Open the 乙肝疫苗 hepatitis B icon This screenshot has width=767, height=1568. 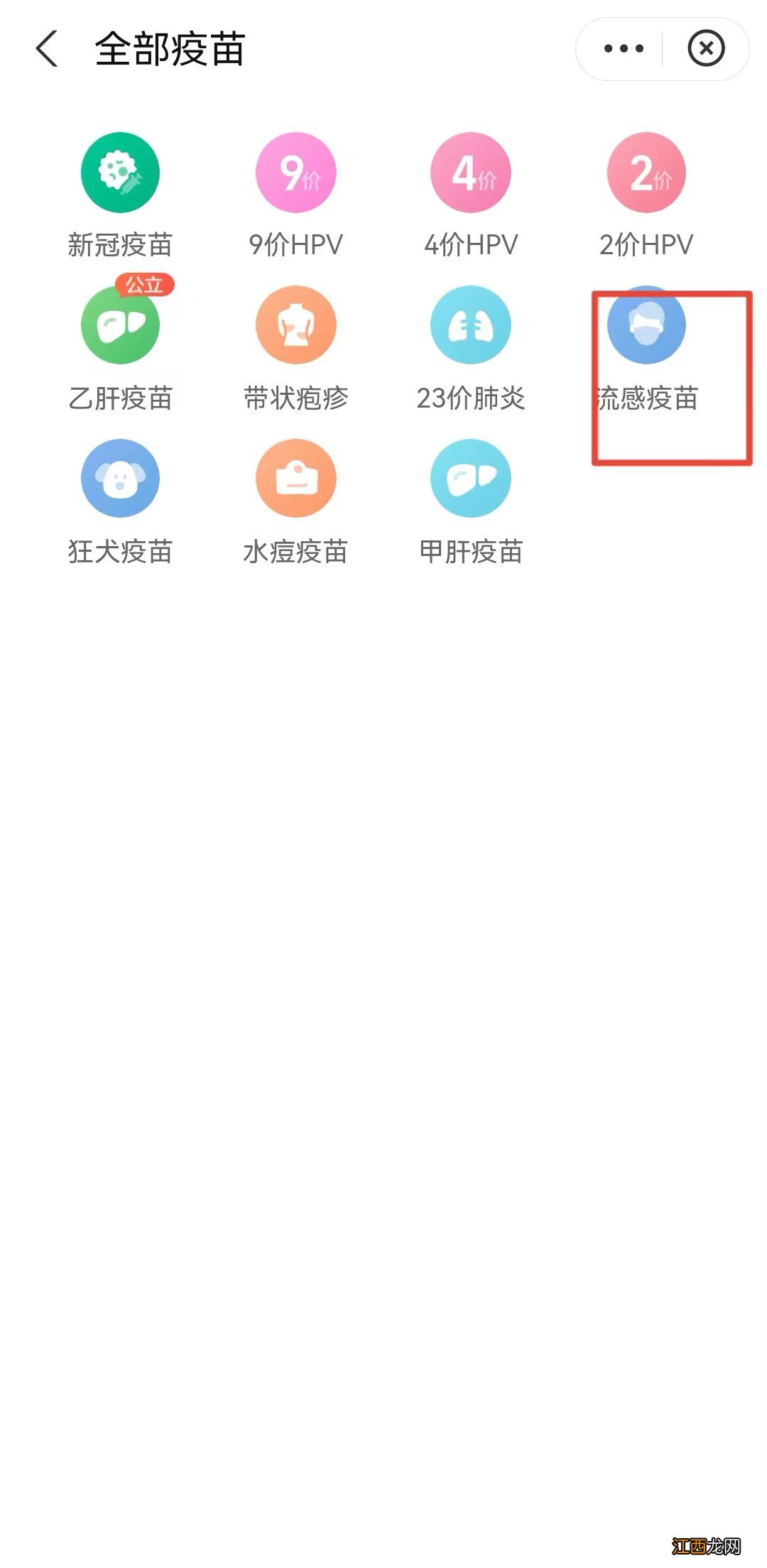pyautogui.click(x=119, y=325)
